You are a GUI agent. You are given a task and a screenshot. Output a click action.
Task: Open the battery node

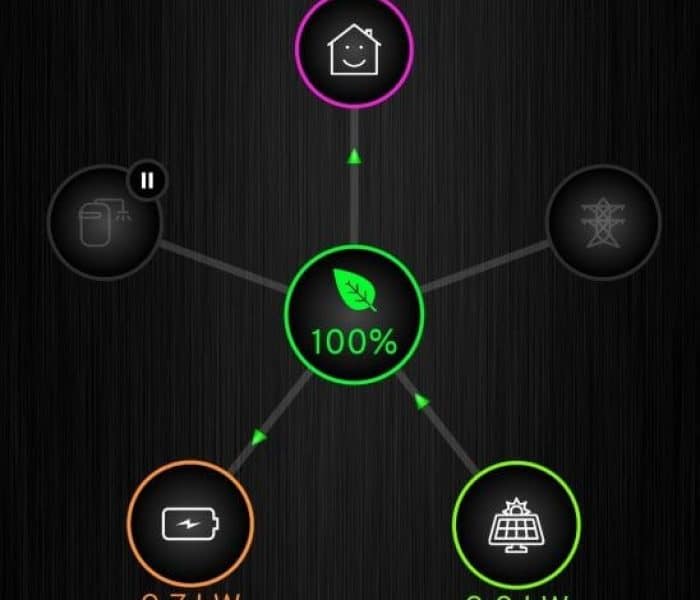click(x=190, y=523)
